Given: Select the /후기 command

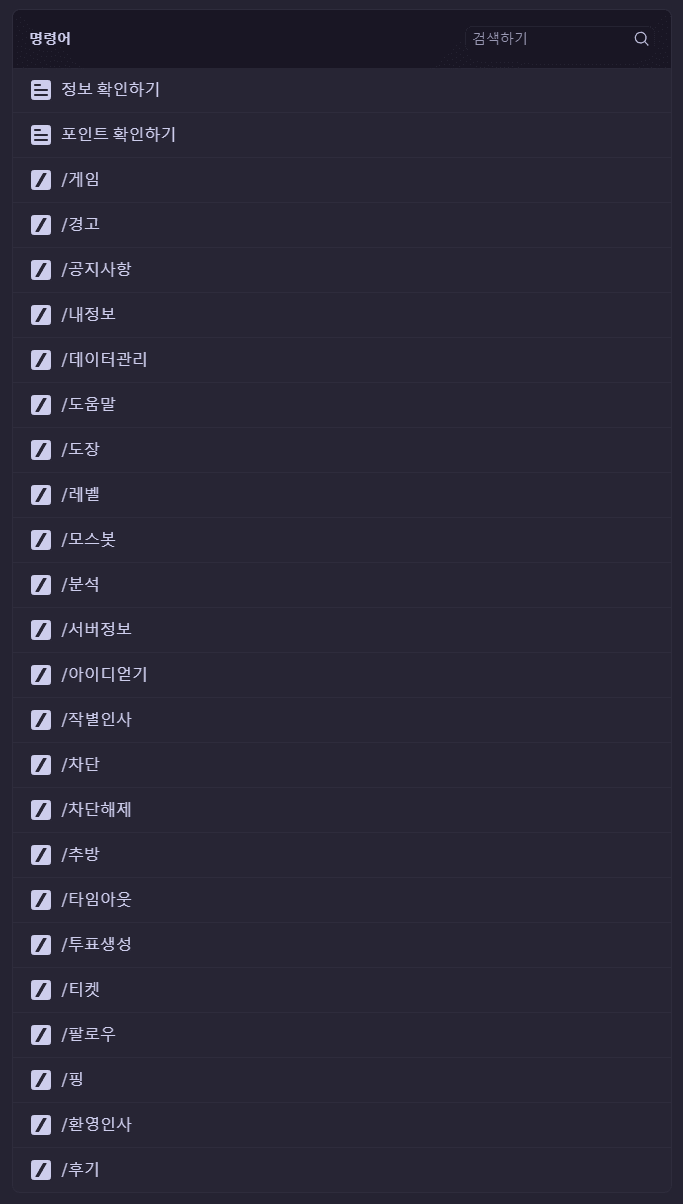Looking at the screenshot, I should point(341,1170).
